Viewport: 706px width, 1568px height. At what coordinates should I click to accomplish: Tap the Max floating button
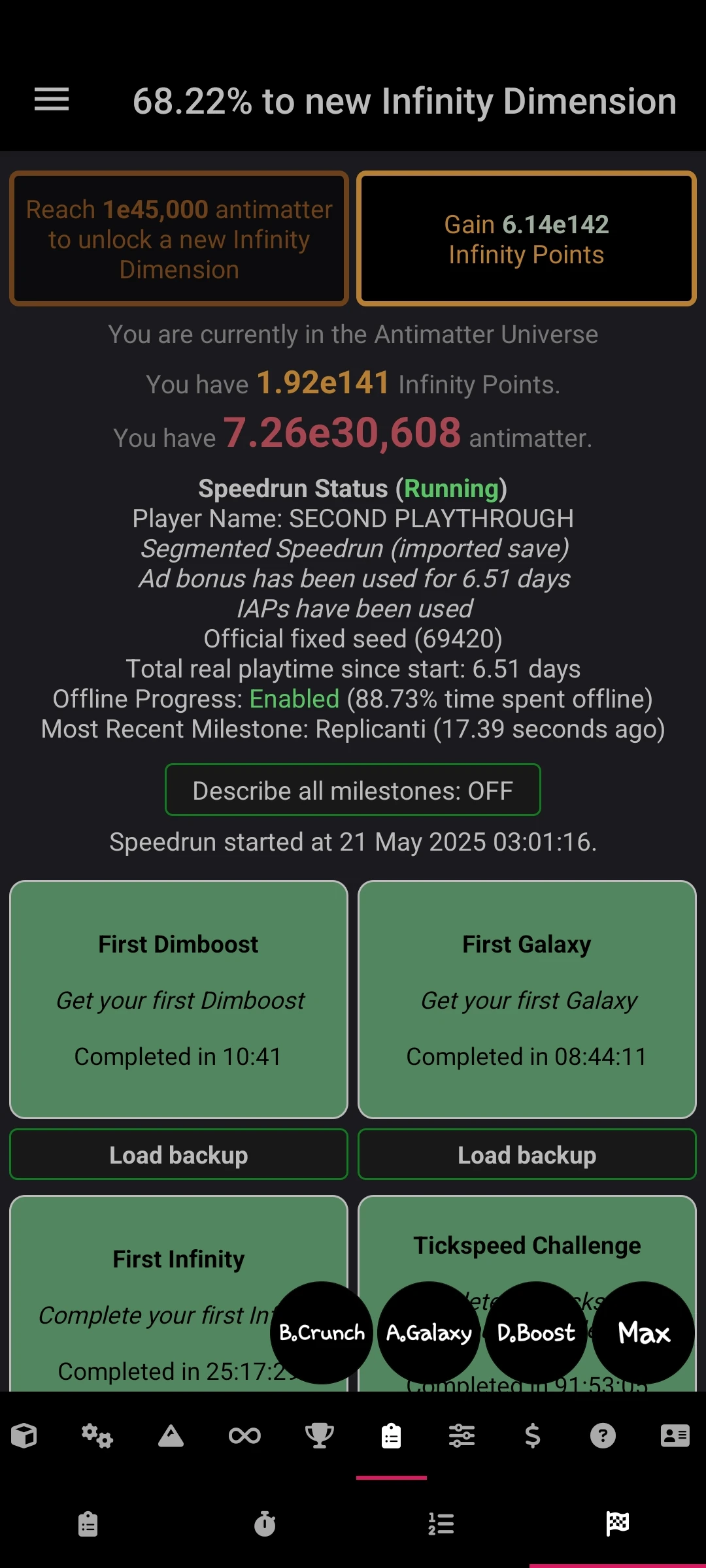643,1333
